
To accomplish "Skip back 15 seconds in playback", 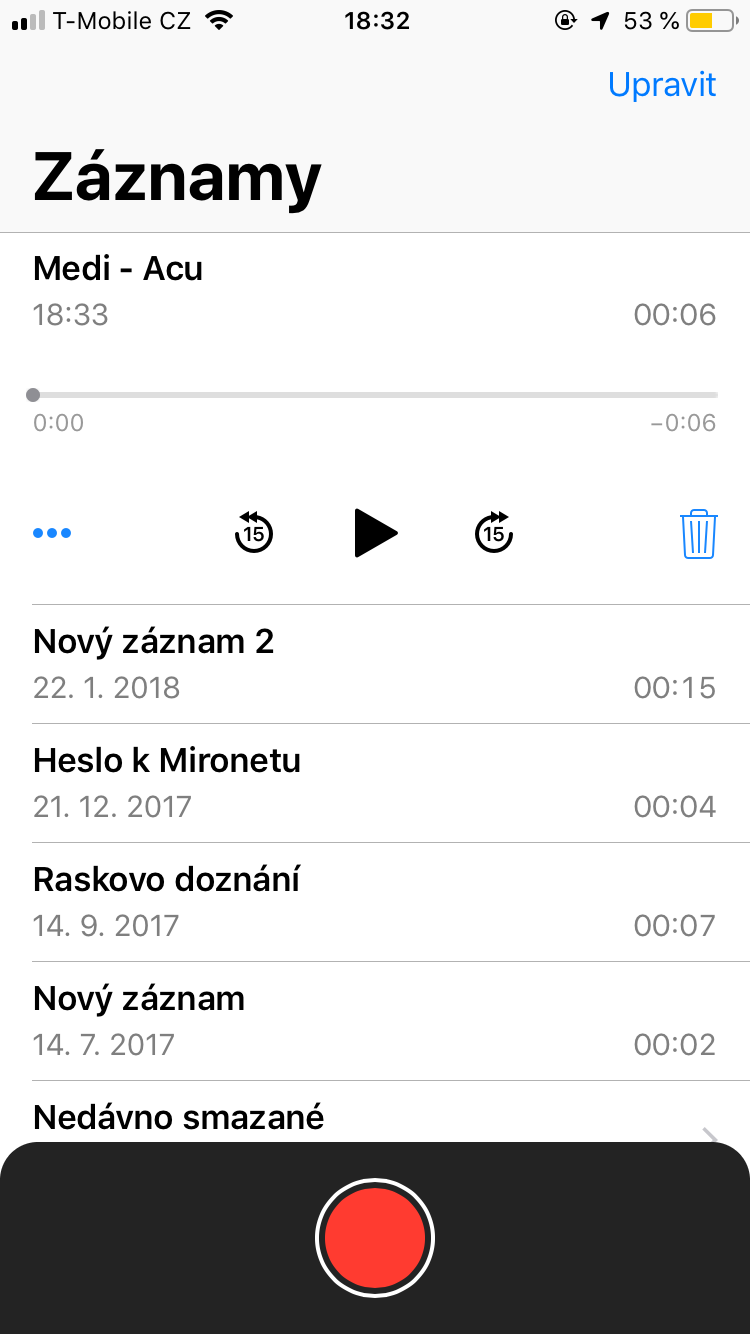I will (253, 532).
